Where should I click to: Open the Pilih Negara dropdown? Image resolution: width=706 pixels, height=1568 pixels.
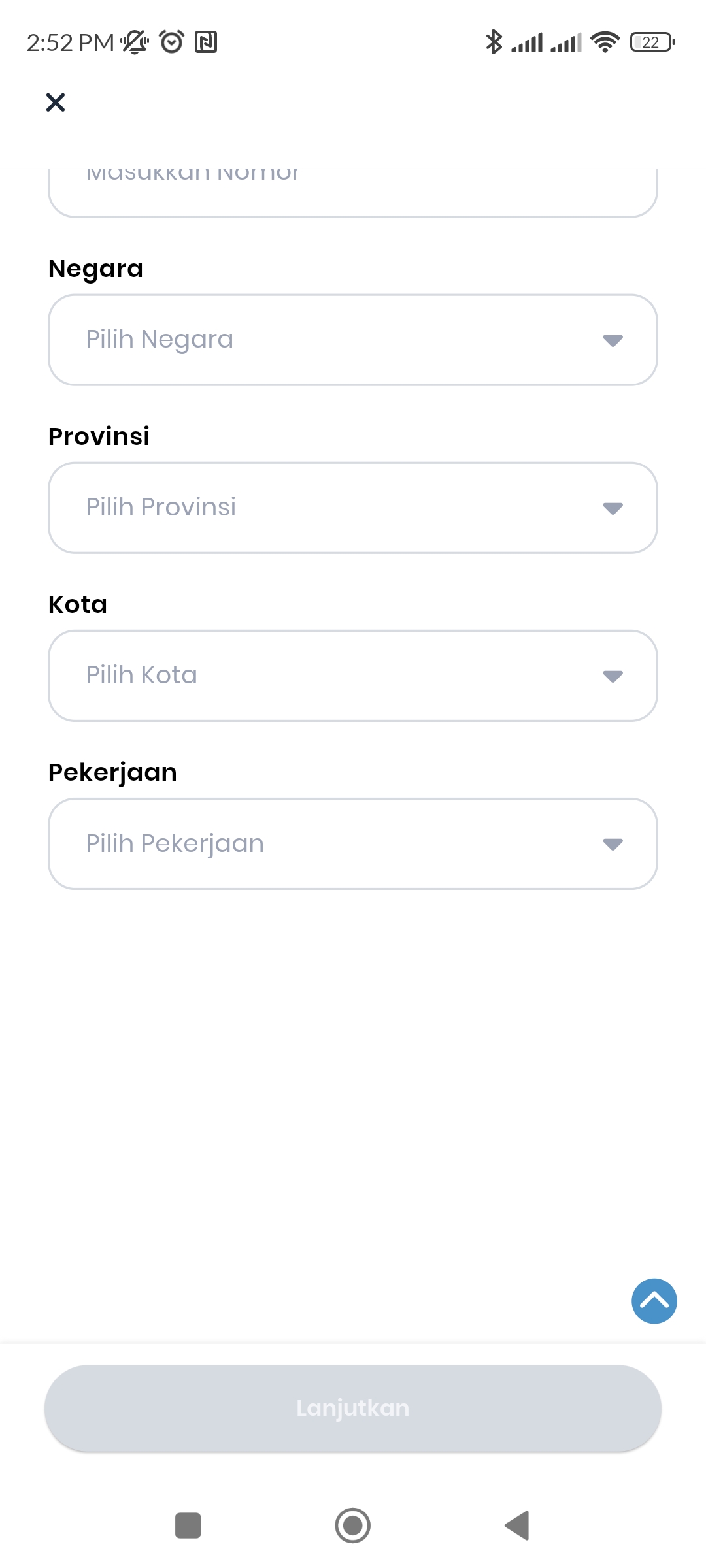352,339
